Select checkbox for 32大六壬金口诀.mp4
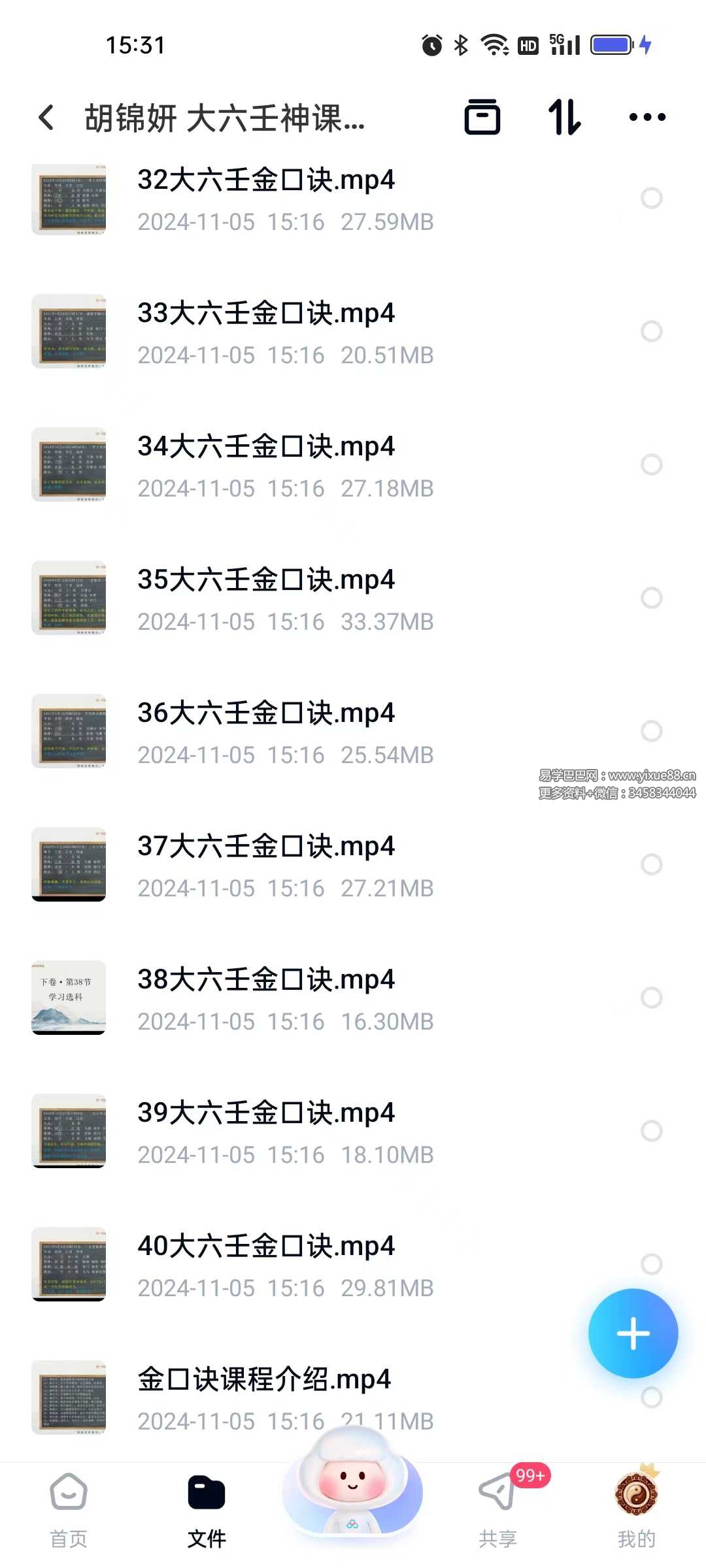Image resolution: width=706 pixels, height=1568 pixels. pyautogui.click(x=652, y=199)
